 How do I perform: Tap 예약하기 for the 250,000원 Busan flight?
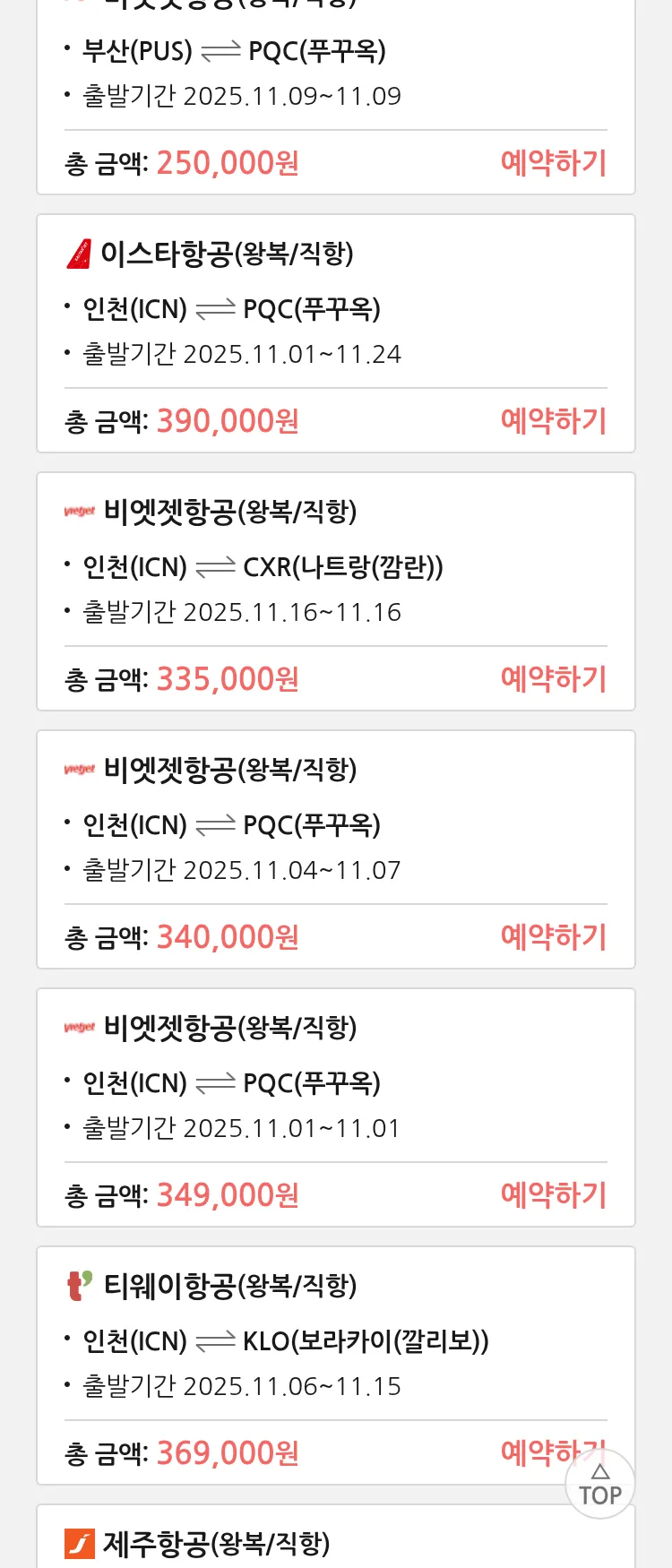(553, 163)
